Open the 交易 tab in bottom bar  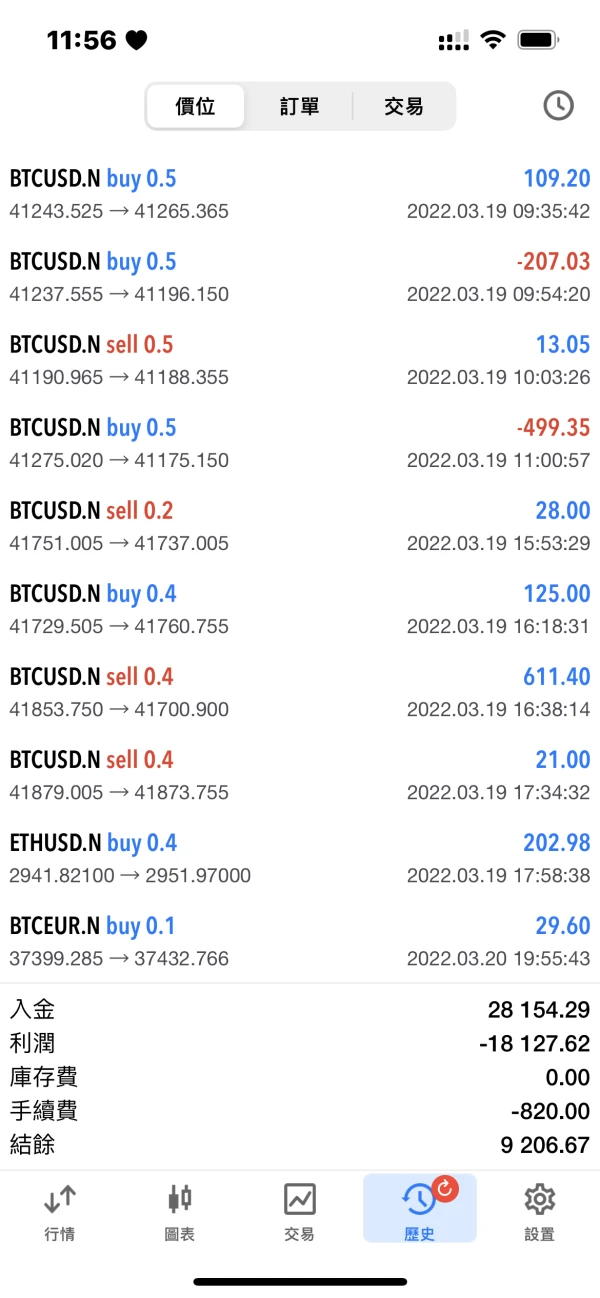click(300, 1212)
